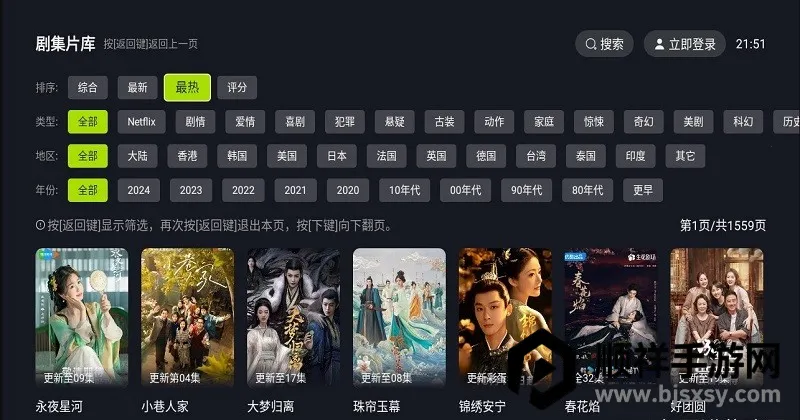800x420 pixels.
Task: Open the 小巷人家 poster card
Action: (x=187, y=318)
